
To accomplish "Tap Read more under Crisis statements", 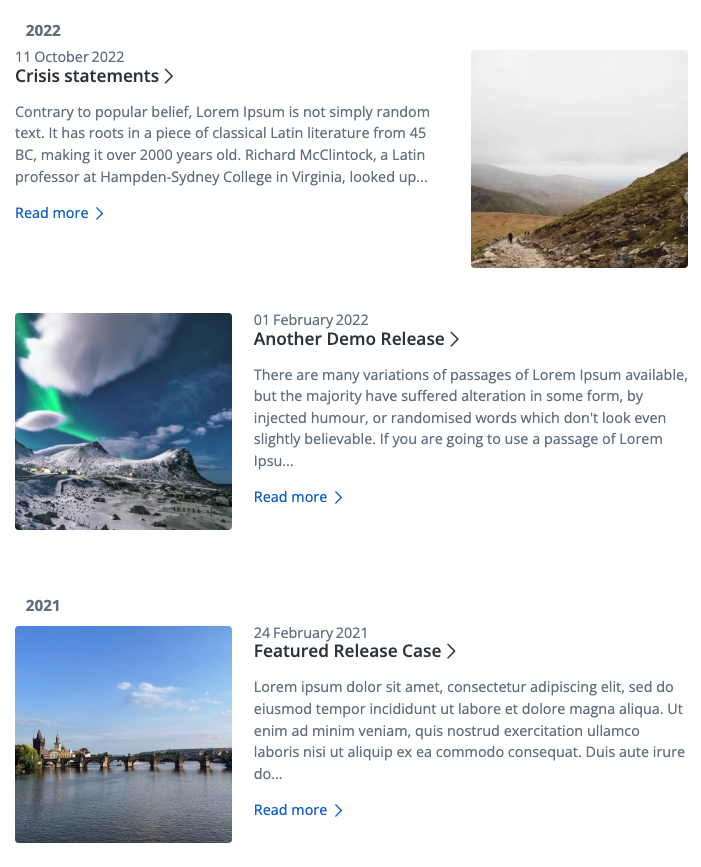I will tap(59, 213).
